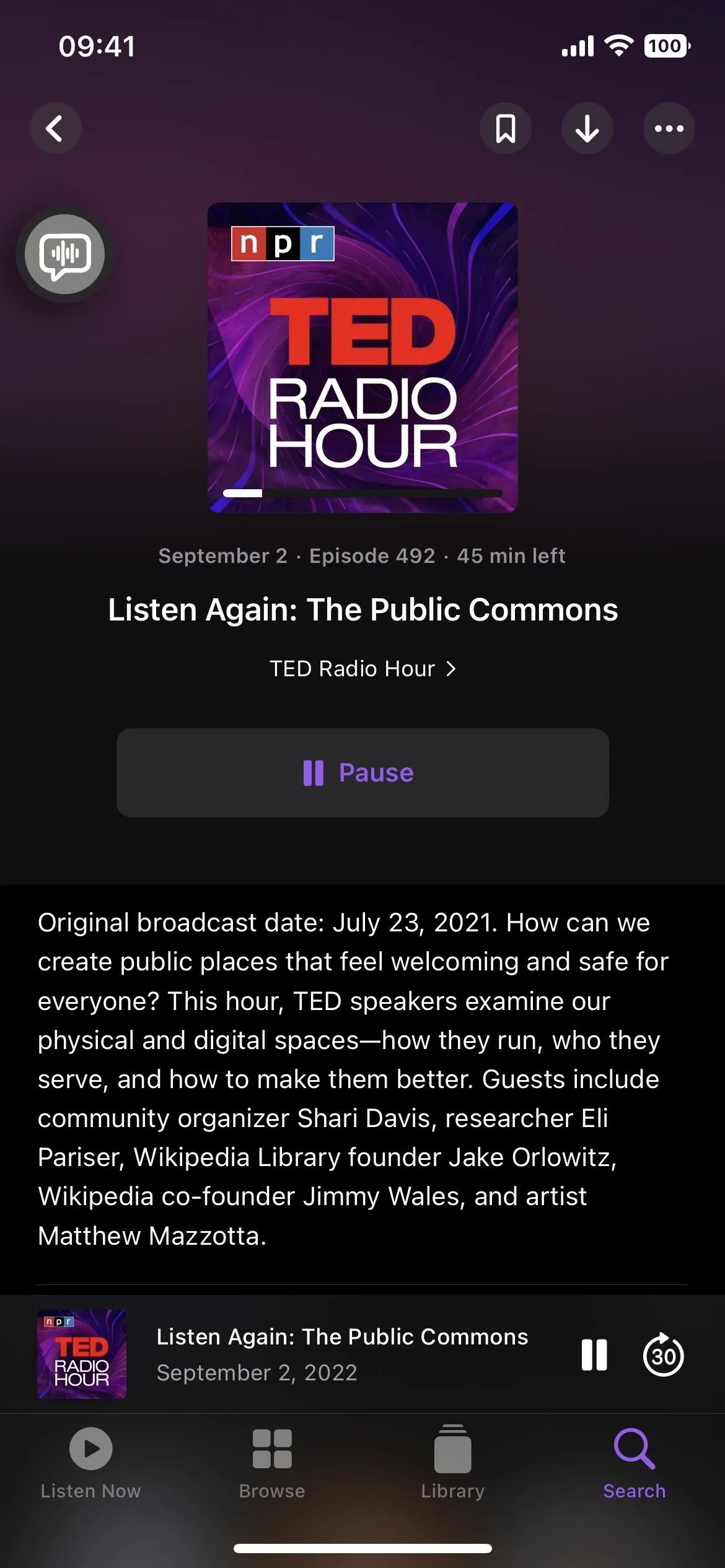Open the mini player for Listen Again

pos(297,1355)
